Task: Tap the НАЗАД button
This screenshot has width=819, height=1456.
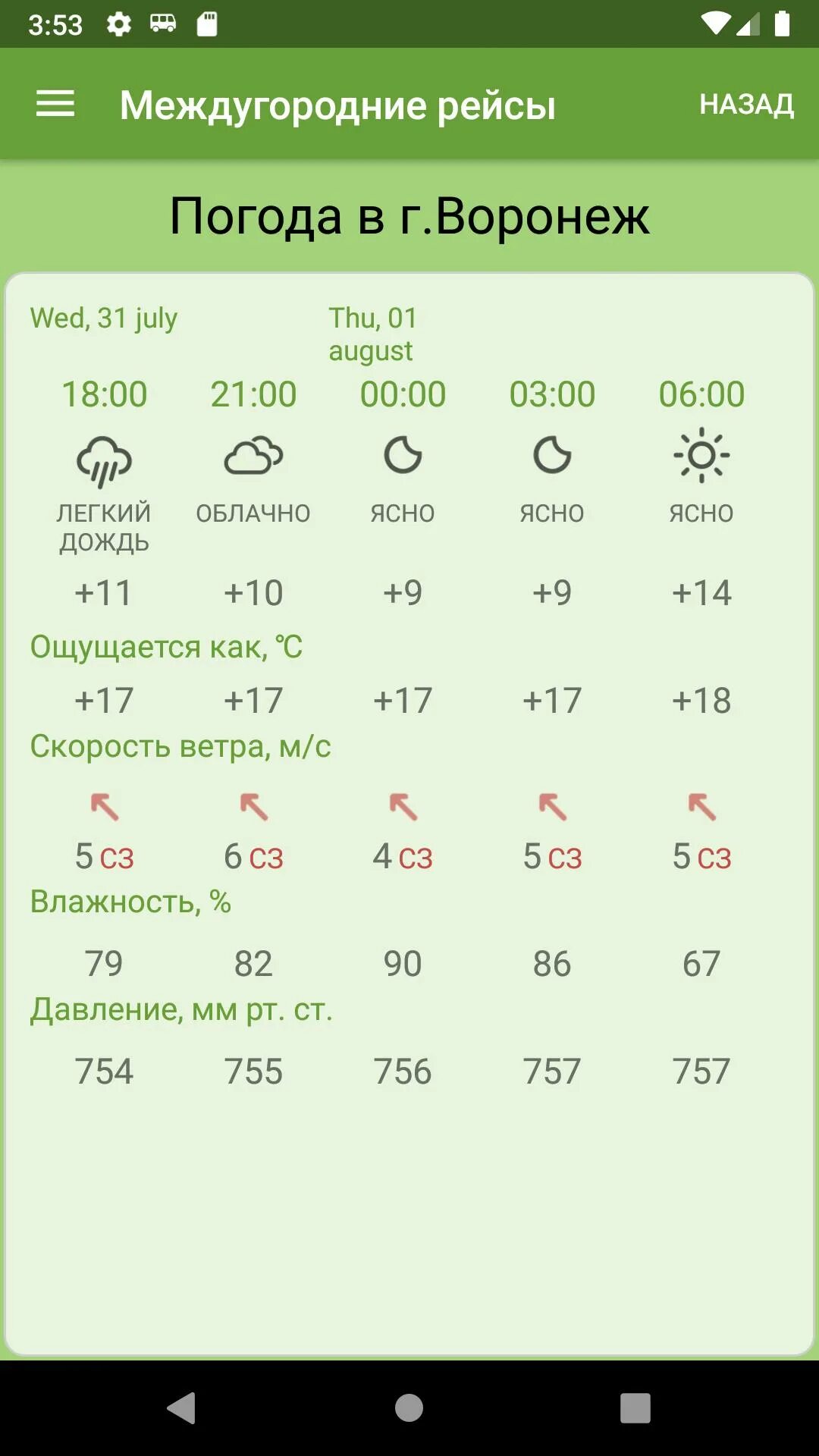Action: [746, 105]
